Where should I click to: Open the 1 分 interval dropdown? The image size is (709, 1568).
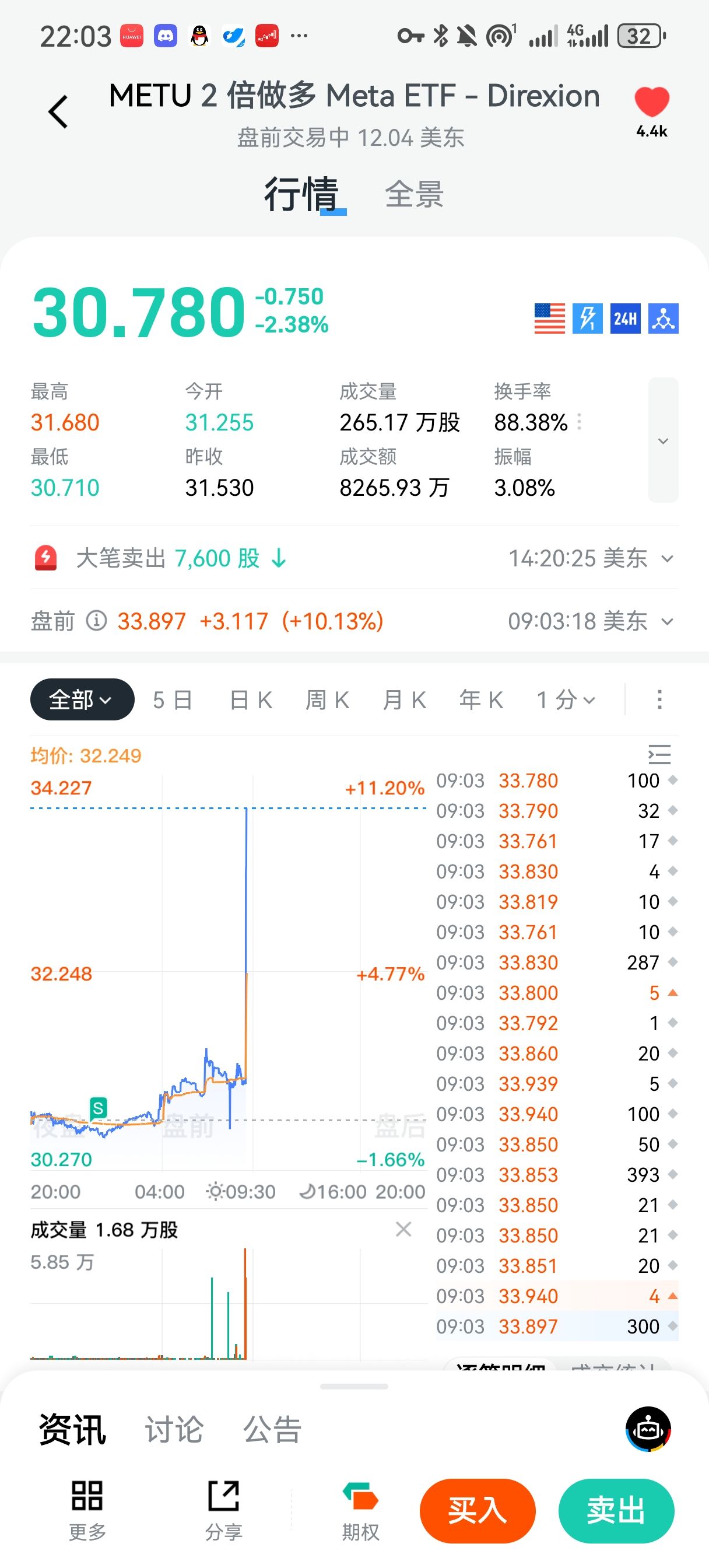click(x=566, y=700)
